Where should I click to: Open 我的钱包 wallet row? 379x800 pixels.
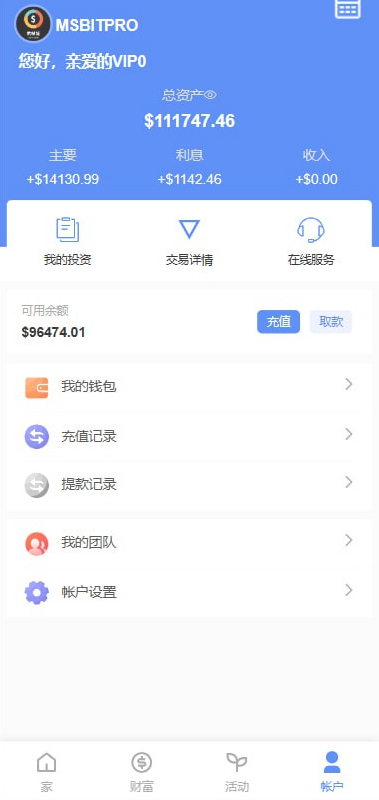189,387
